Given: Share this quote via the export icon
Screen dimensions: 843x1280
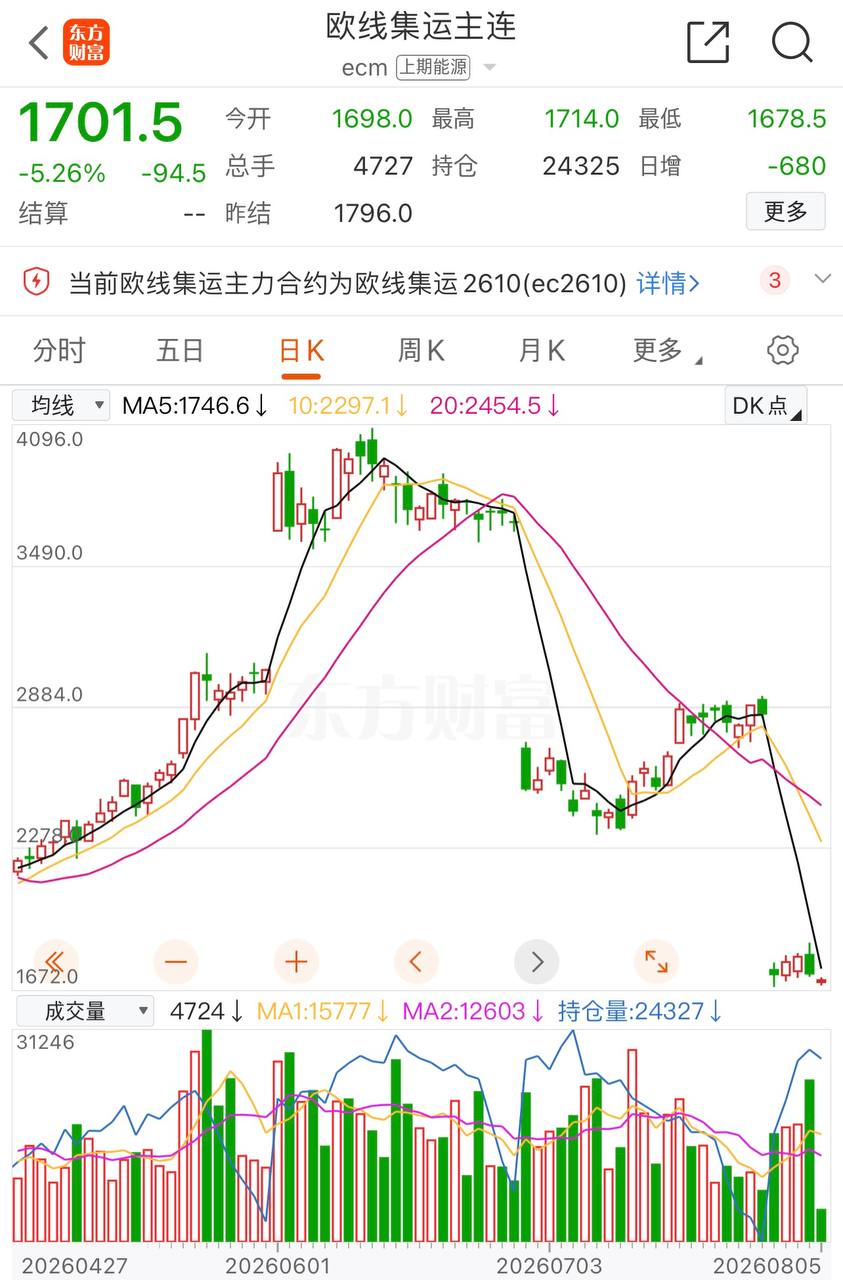Looking at the screenshot, I should click(x=708, y=42).
